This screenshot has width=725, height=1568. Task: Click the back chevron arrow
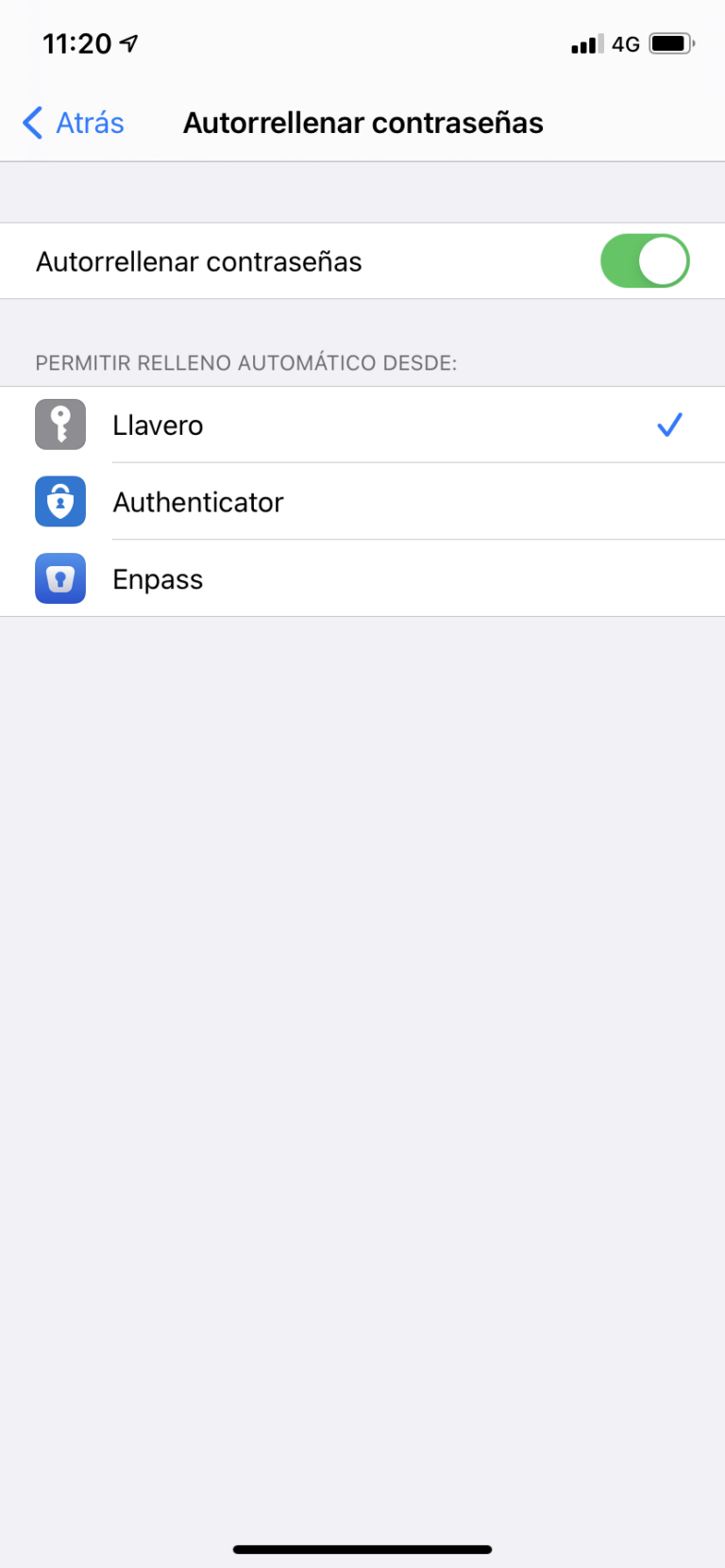coord(30,123)
